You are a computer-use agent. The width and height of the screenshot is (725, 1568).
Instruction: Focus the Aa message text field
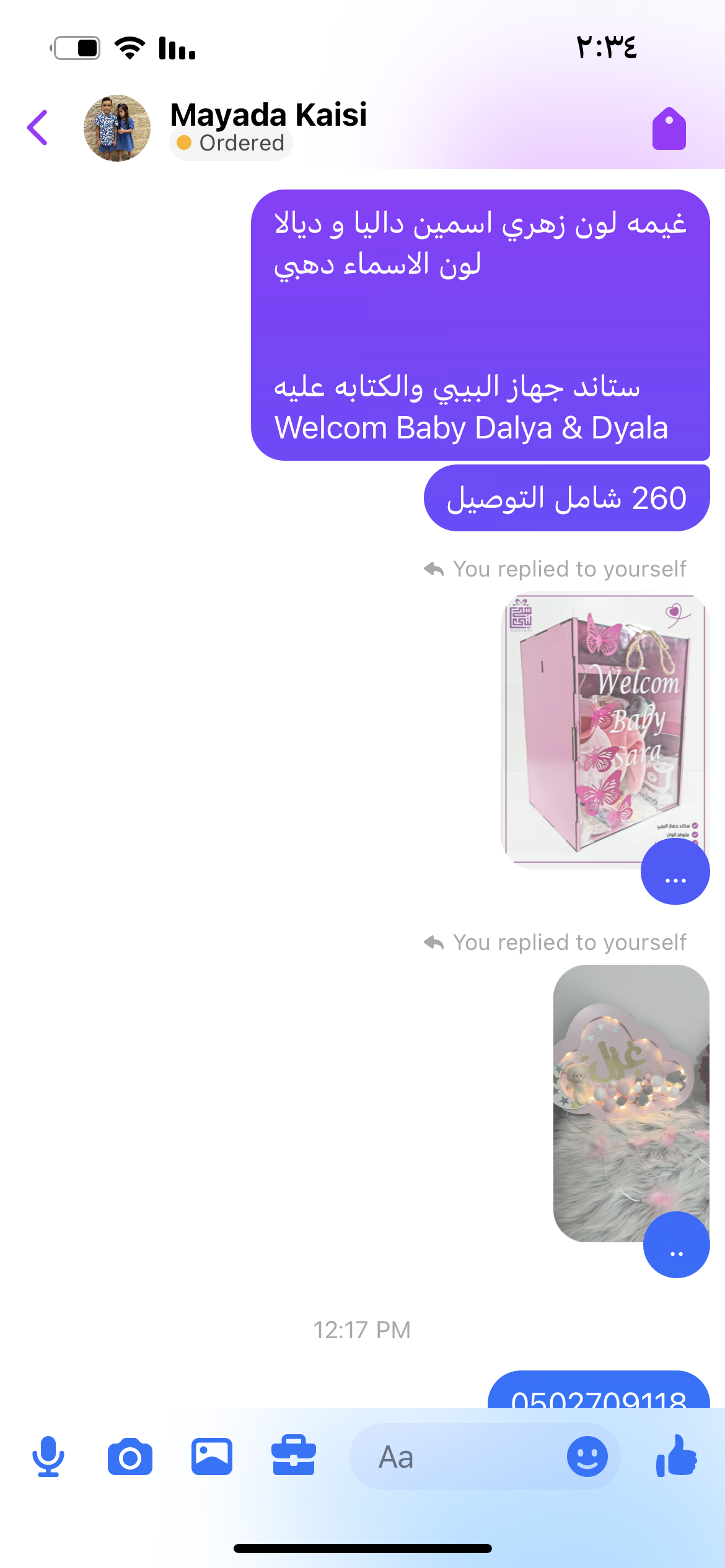pyautogui.click(x=459, y=1457)
